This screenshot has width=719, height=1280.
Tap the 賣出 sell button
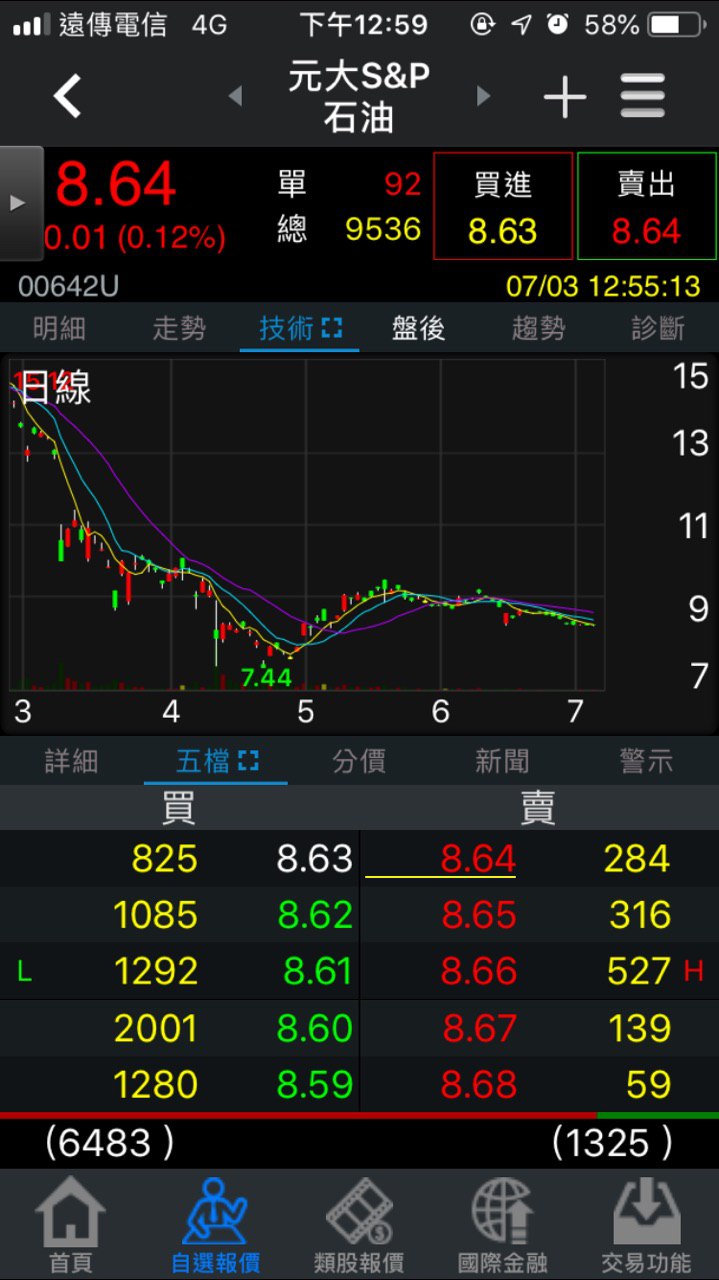click(646, 206)
